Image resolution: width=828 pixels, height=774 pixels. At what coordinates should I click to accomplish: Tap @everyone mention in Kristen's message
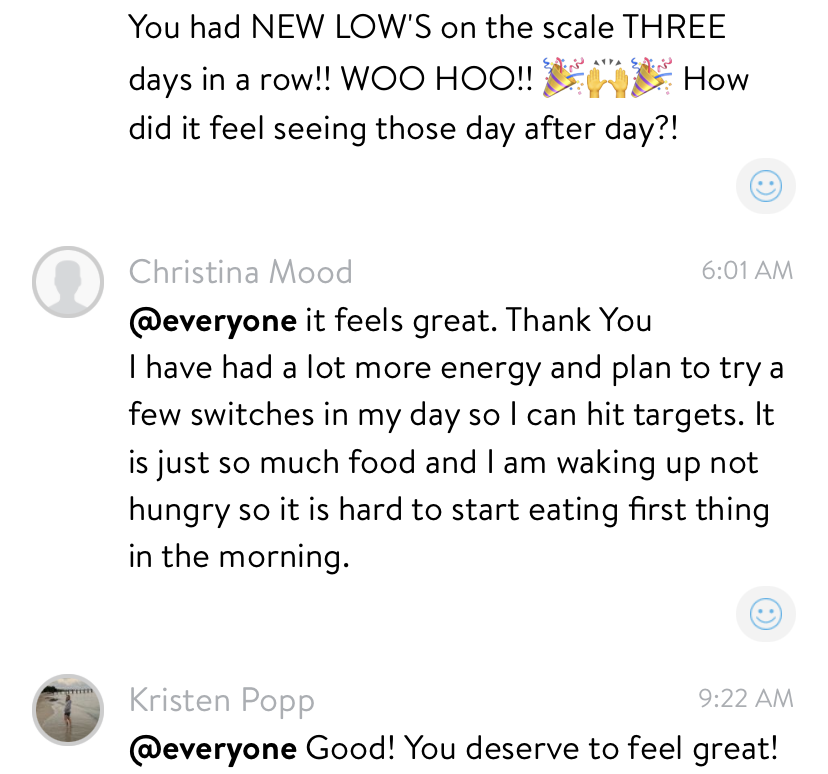click(213, 749)
